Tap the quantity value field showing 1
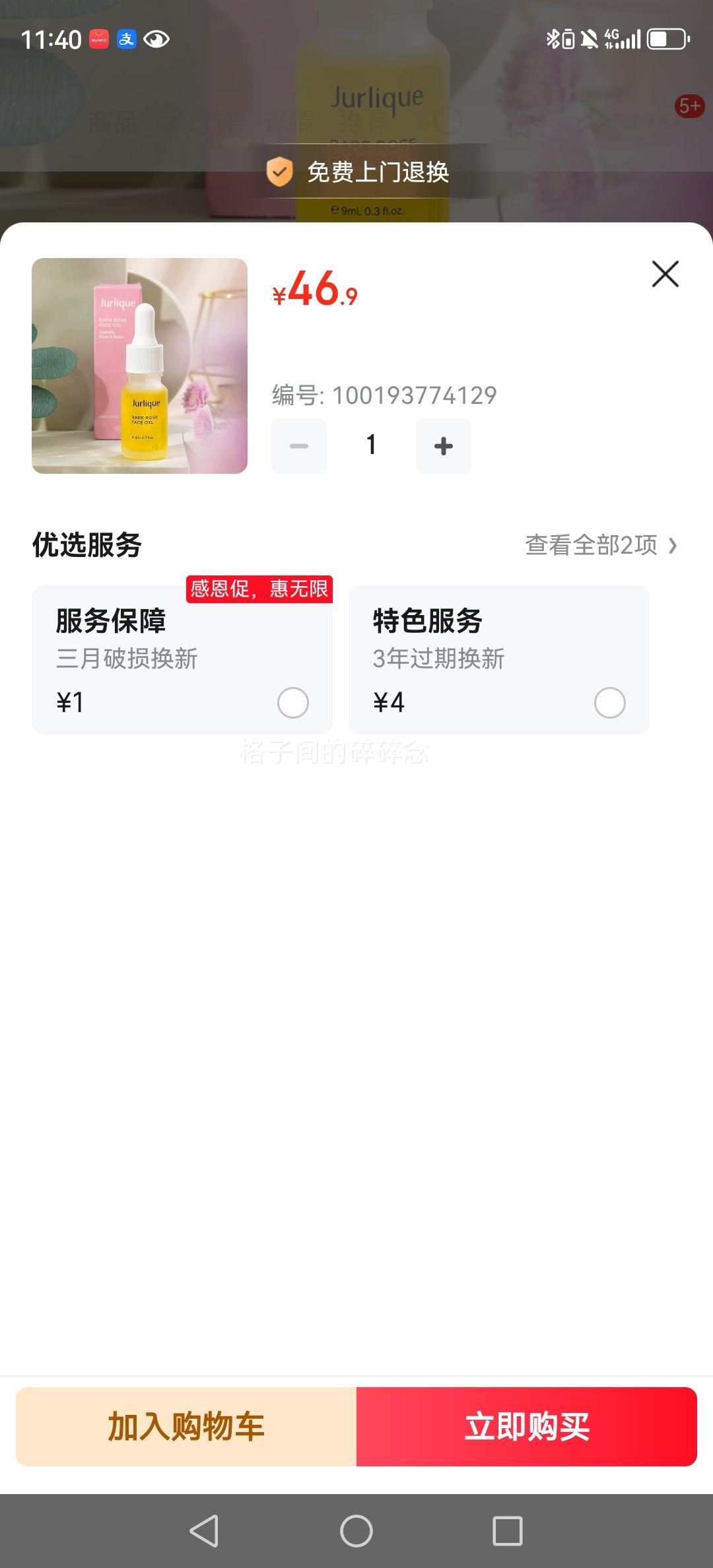The width and height of the screenshot is (713, 1568). (371, 445)
